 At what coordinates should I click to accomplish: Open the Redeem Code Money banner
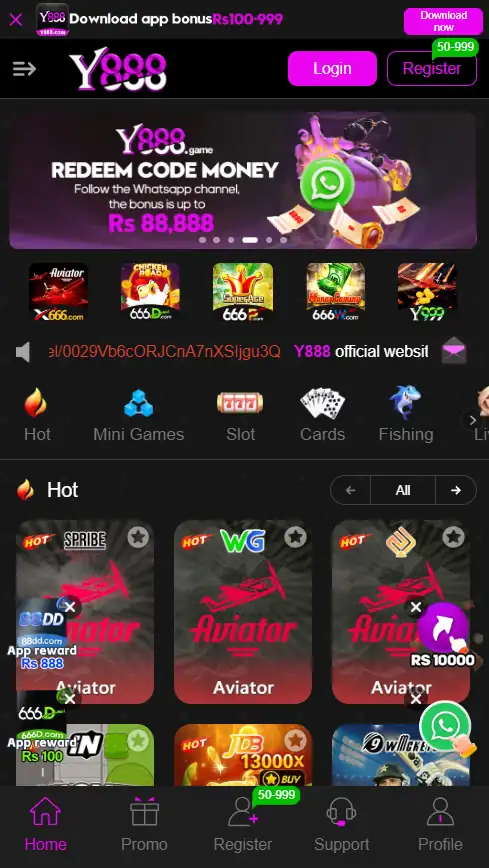point(243,180)
